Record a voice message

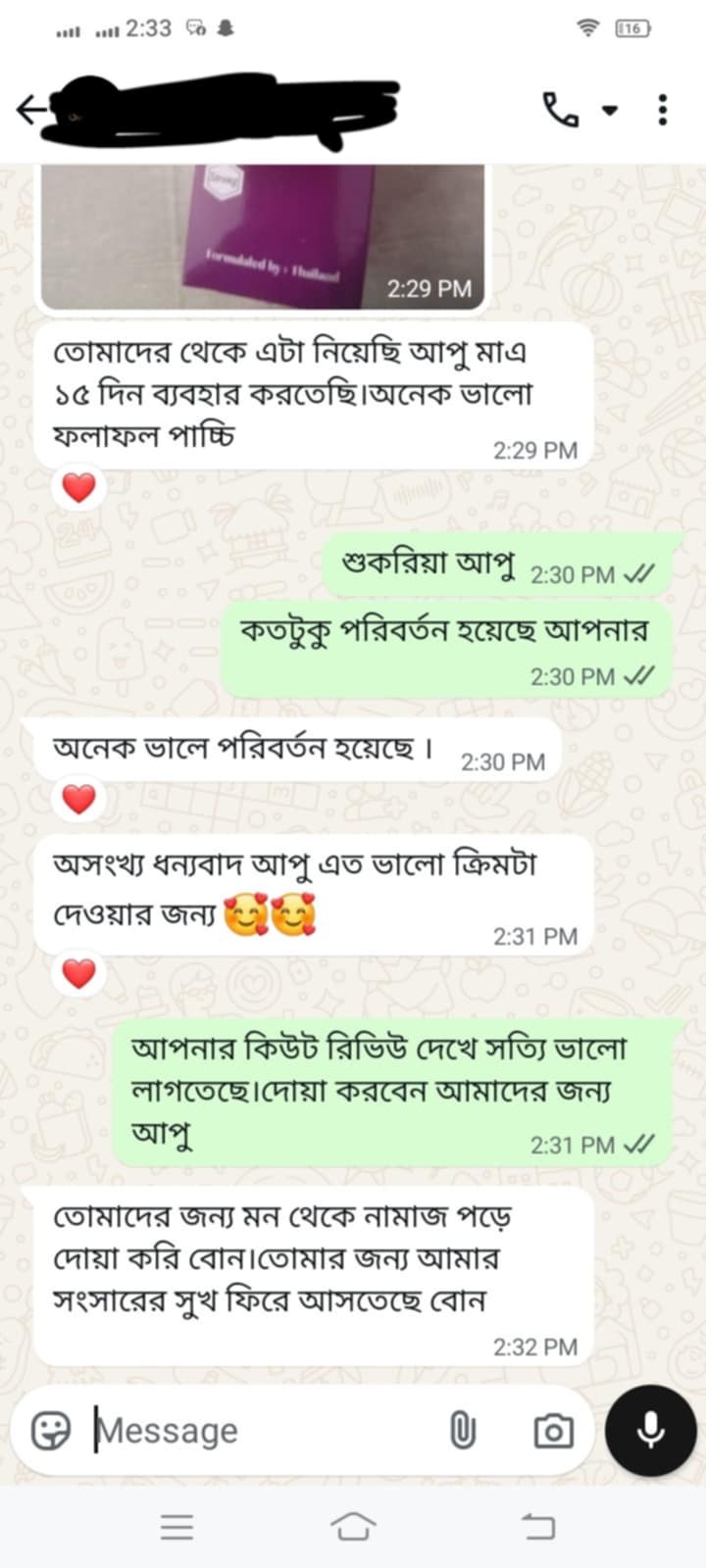pos(650,1431)
